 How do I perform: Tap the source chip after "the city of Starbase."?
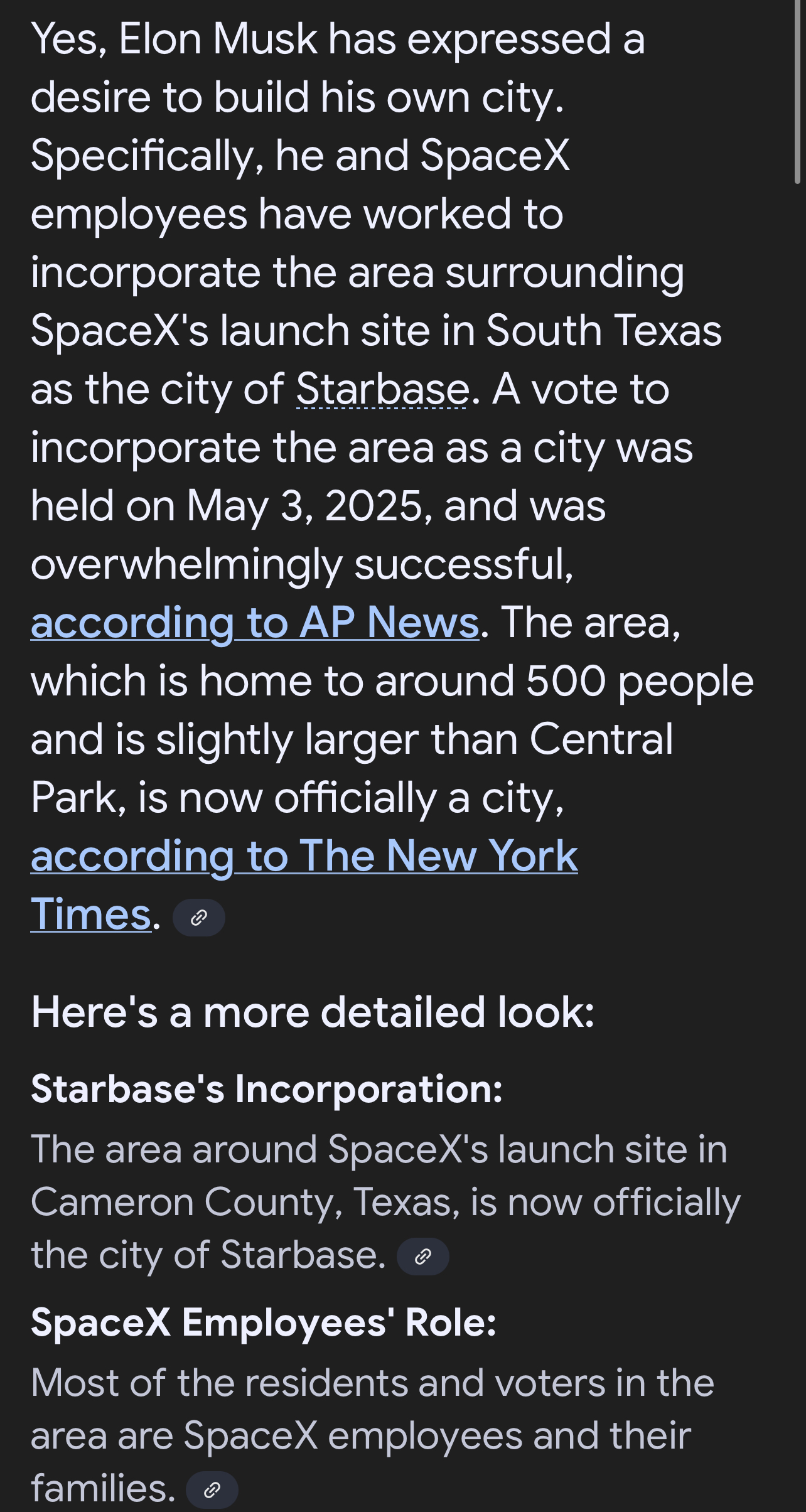423,1257
